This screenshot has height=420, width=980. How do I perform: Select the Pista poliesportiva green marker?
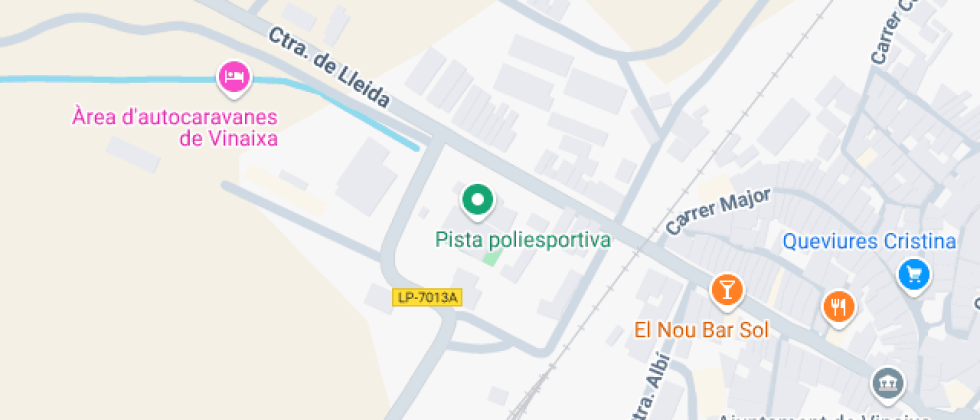coord(478,201)
